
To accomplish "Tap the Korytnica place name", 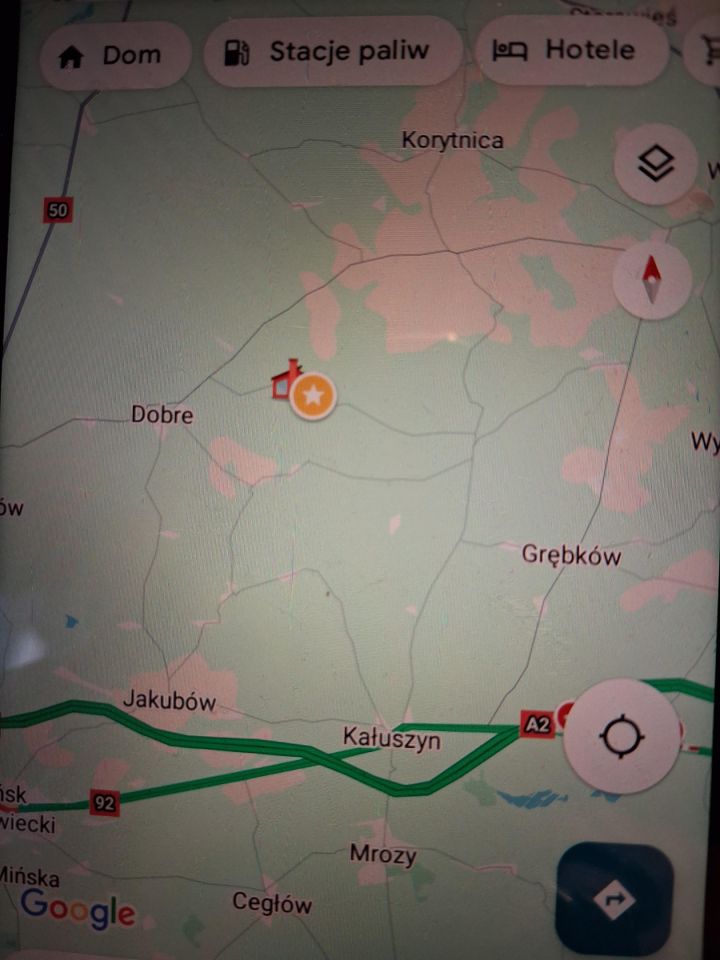I will [450, 141].
